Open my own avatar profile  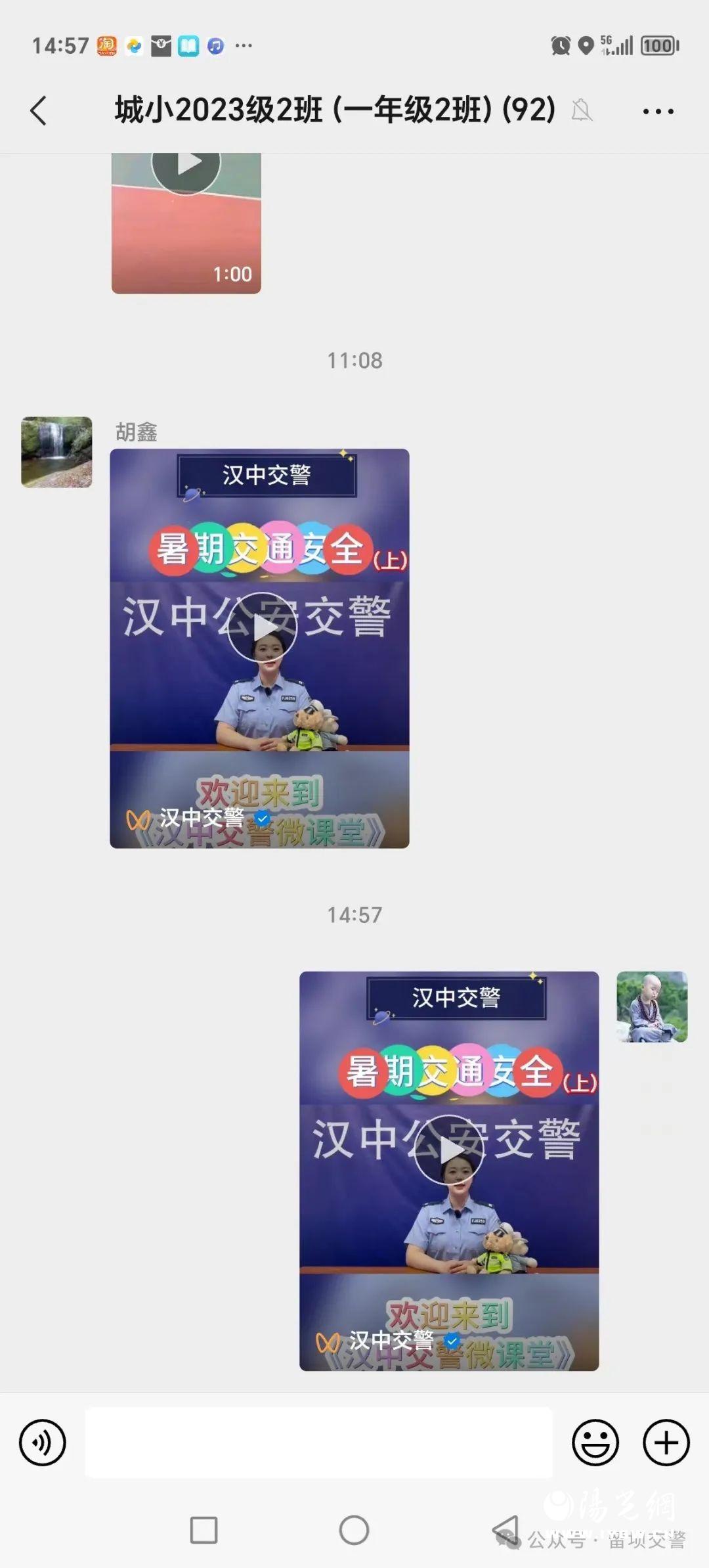coord(651,1007)
